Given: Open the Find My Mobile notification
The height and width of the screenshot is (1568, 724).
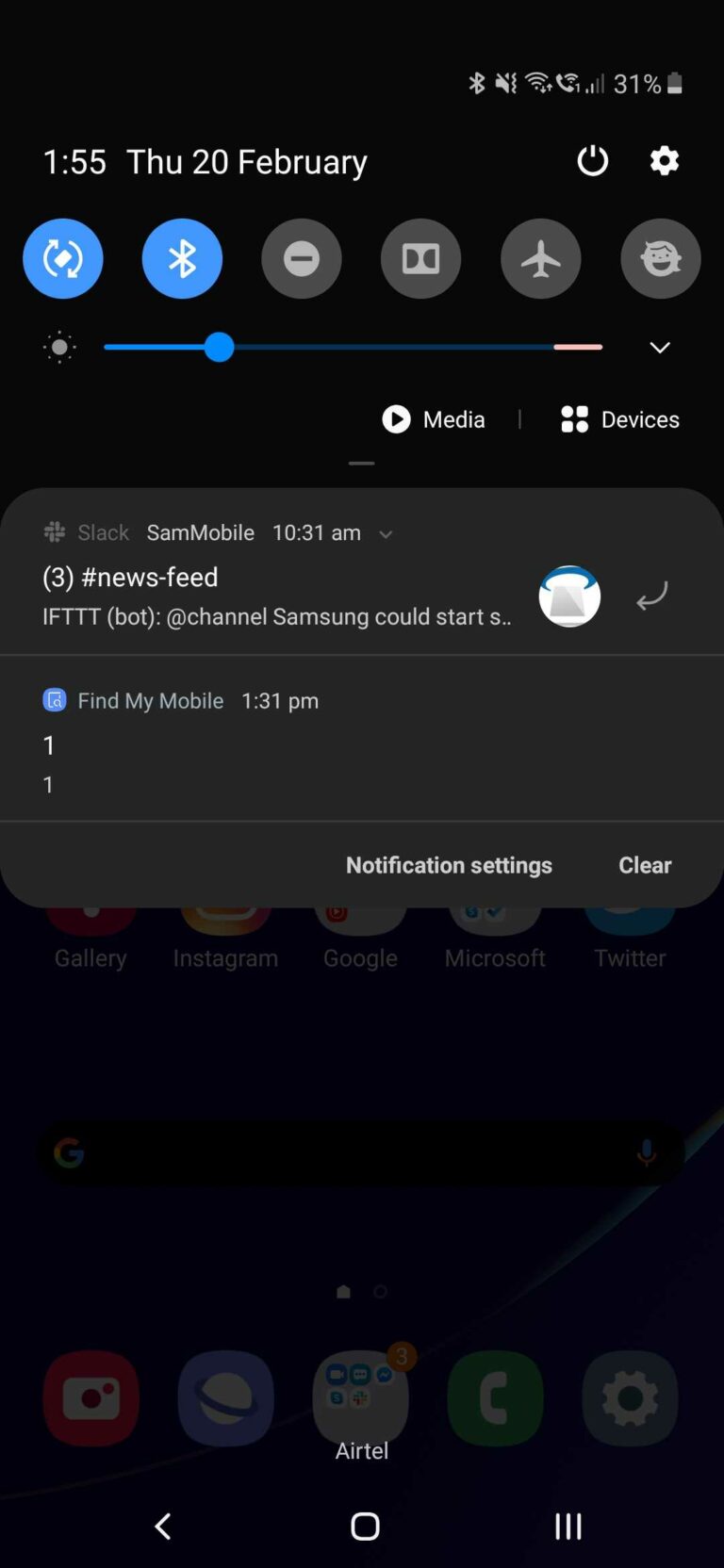Looking at the screenshot, I should click(283, 744).
